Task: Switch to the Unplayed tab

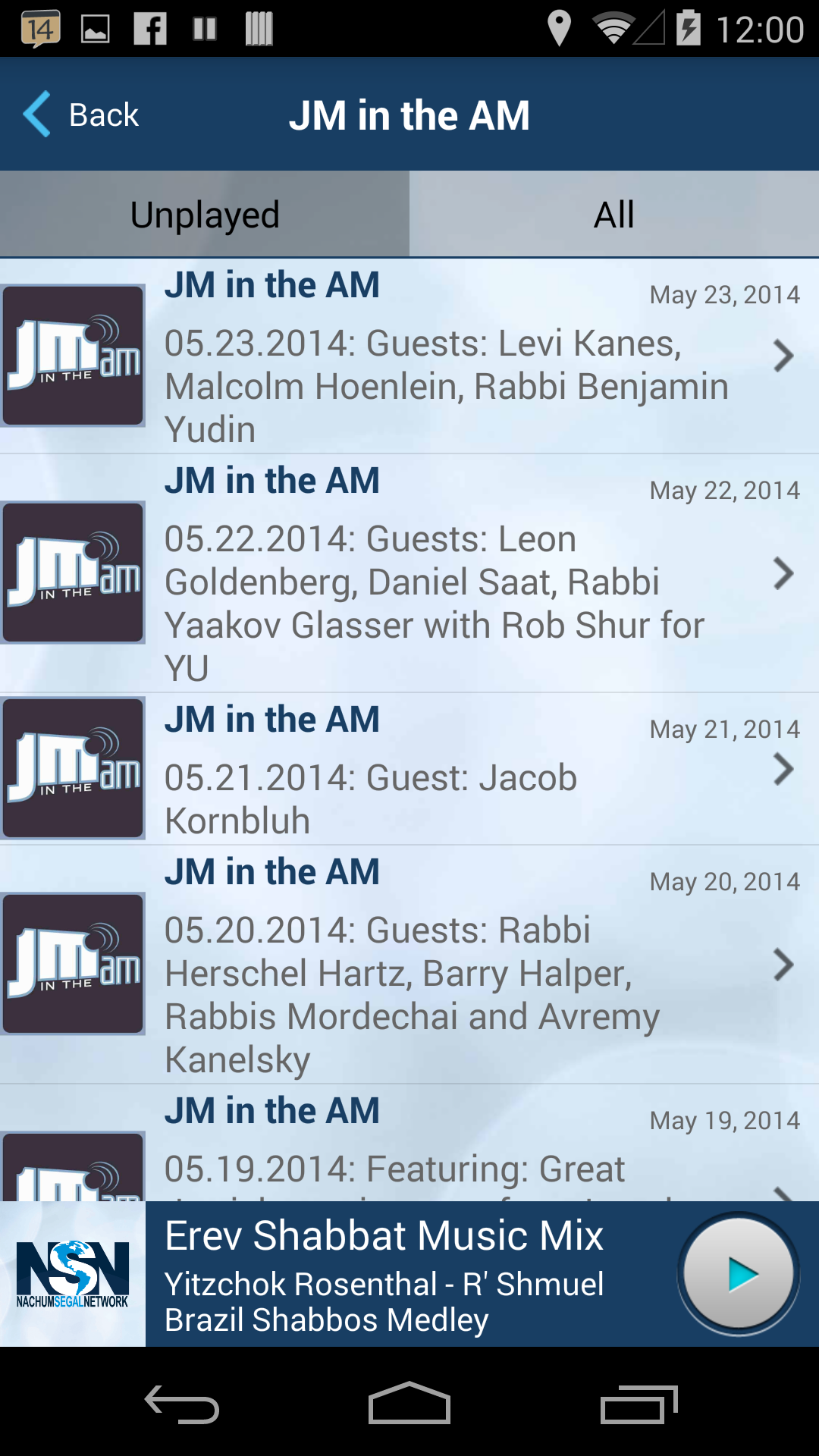Action: tap(205, 215)
